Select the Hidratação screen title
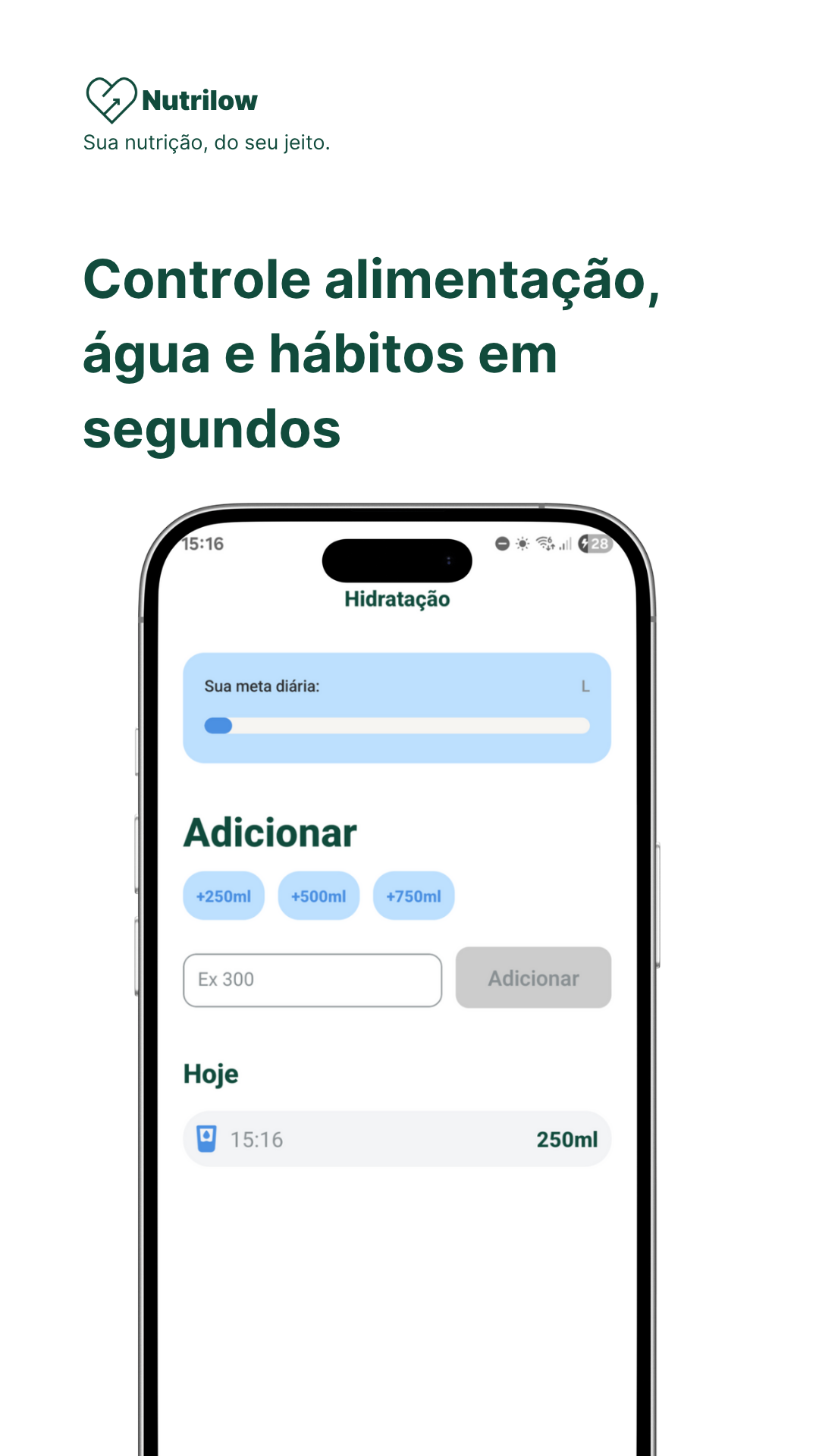This screenshot has width=819, height=1456. point(397,598)
